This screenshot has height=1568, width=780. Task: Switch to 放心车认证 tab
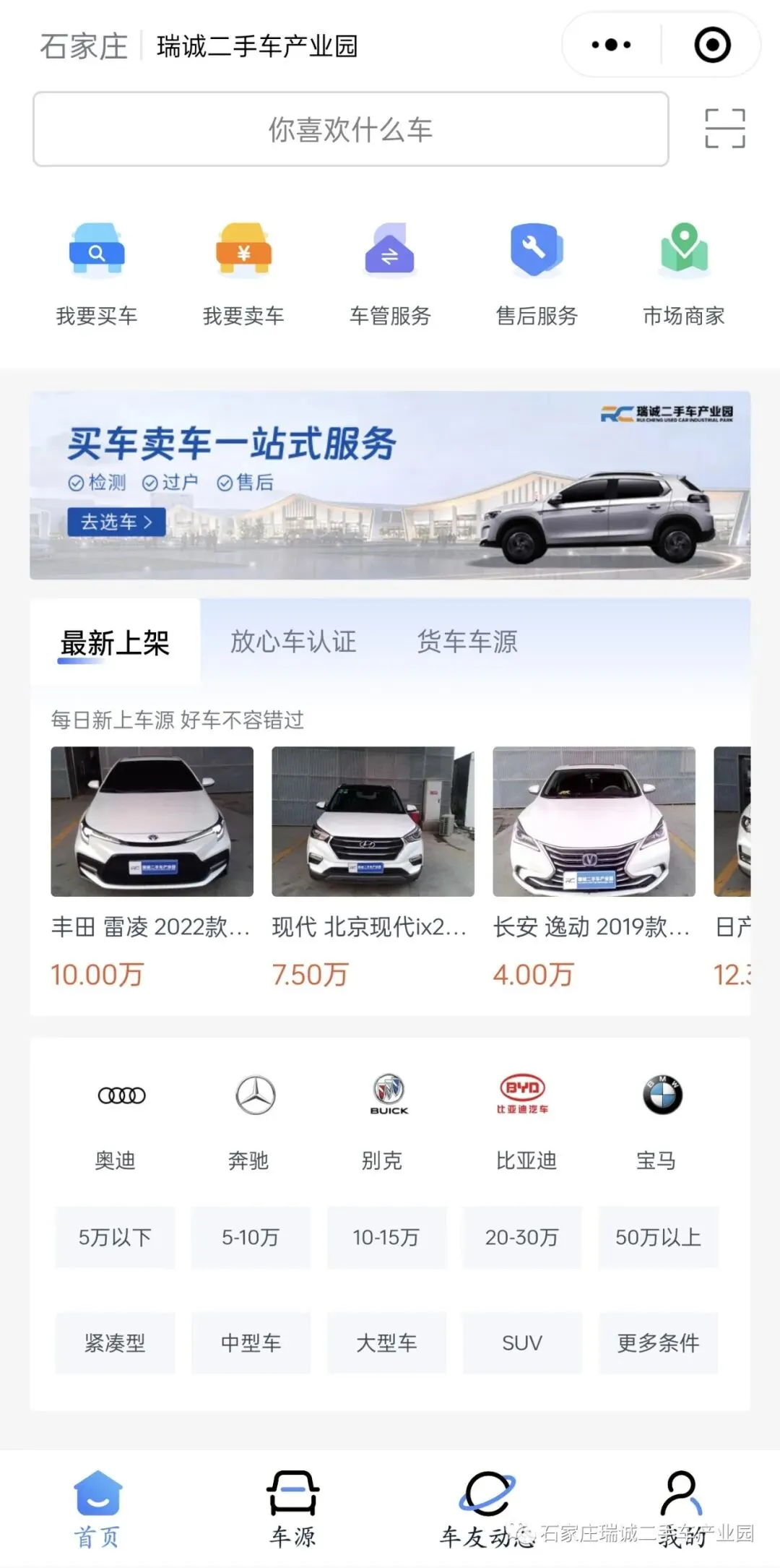click(x=293, y=642)
